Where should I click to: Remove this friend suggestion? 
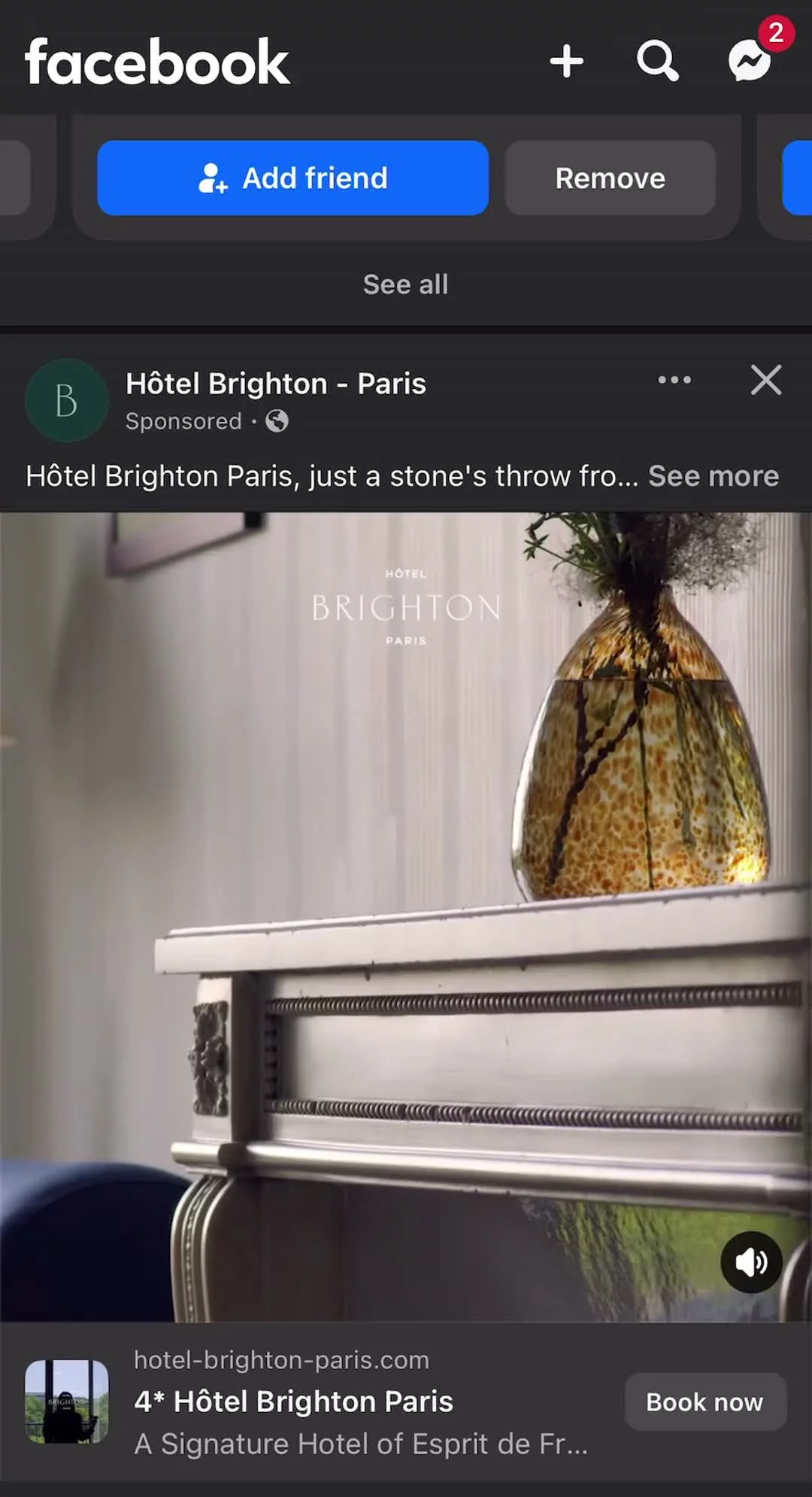pyautogui.click(x=610, y=178)
